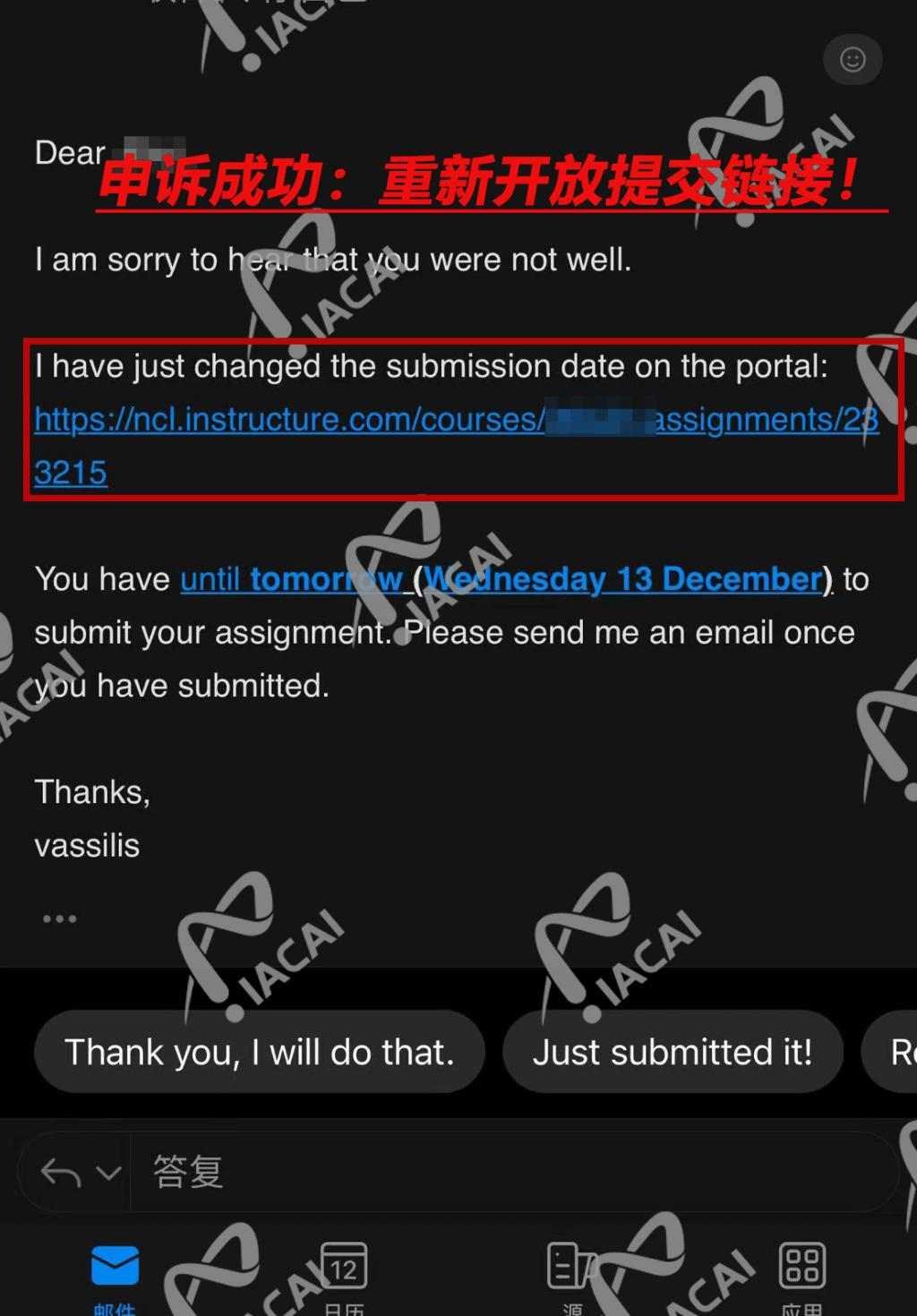
Task: Switch to the 源 feed tab
Action: (x=571, y=1276)
